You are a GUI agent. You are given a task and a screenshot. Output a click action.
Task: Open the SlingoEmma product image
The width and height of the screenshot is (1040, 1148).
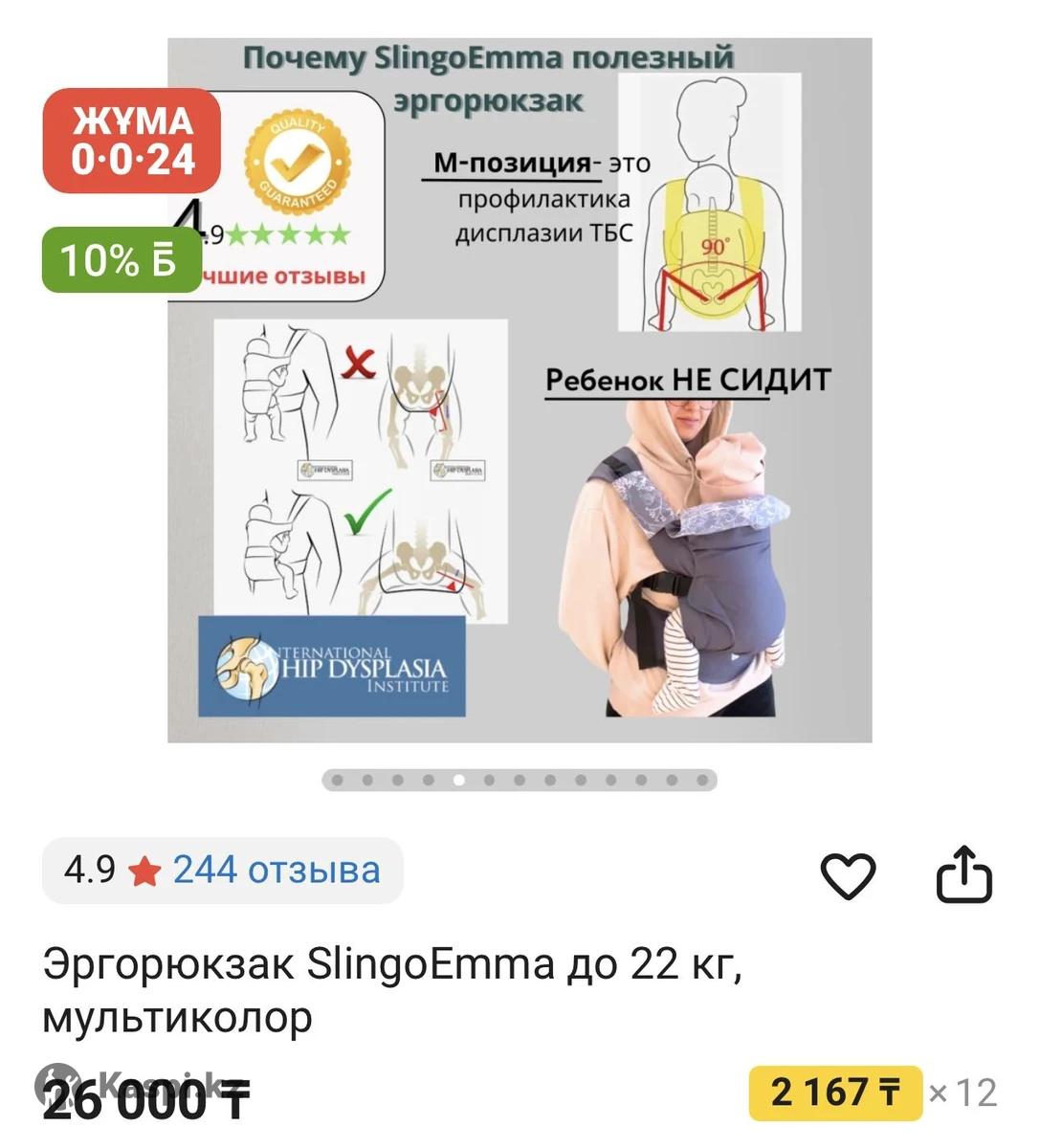click(520, 390)
